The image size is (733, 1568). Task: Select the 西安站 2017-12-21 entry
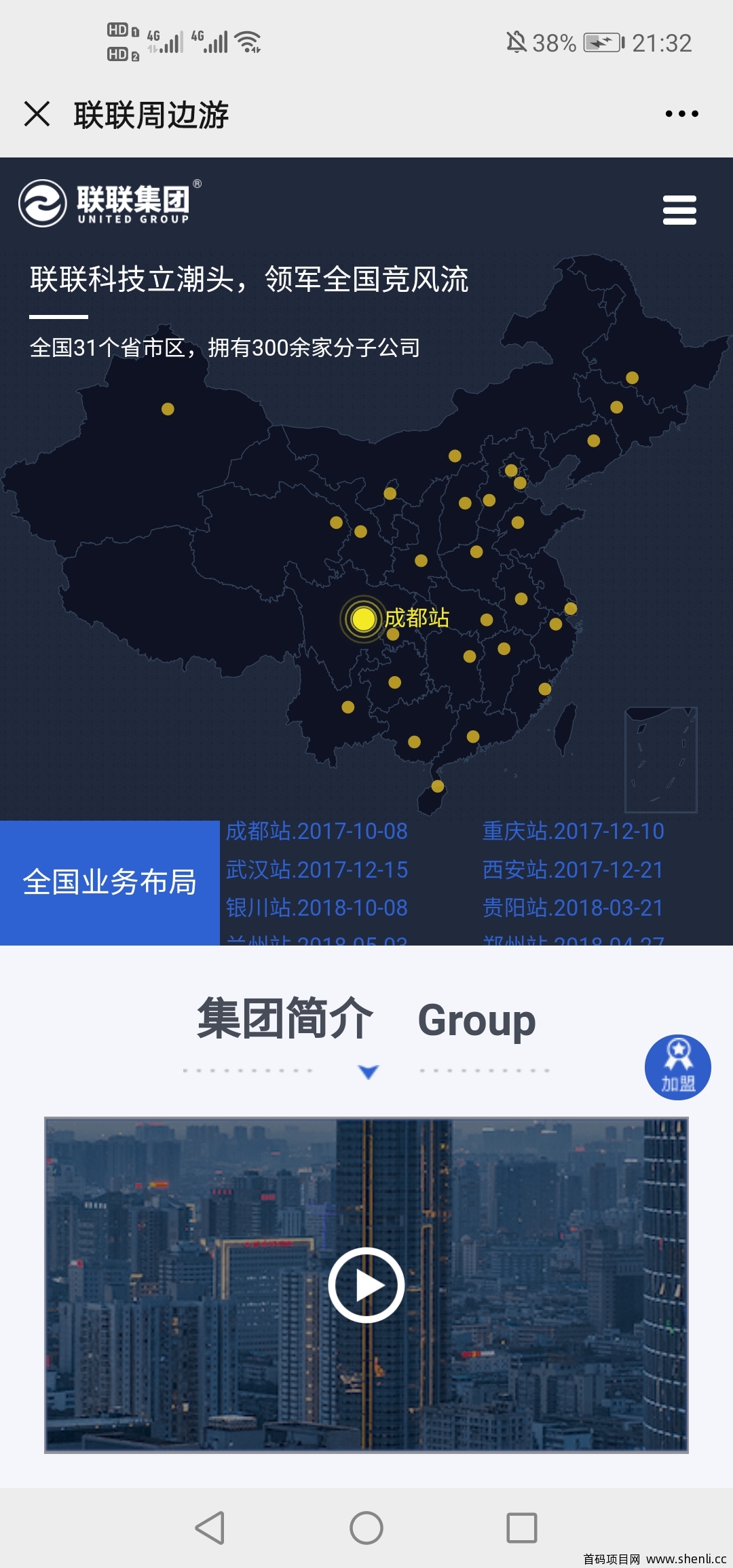574,870
